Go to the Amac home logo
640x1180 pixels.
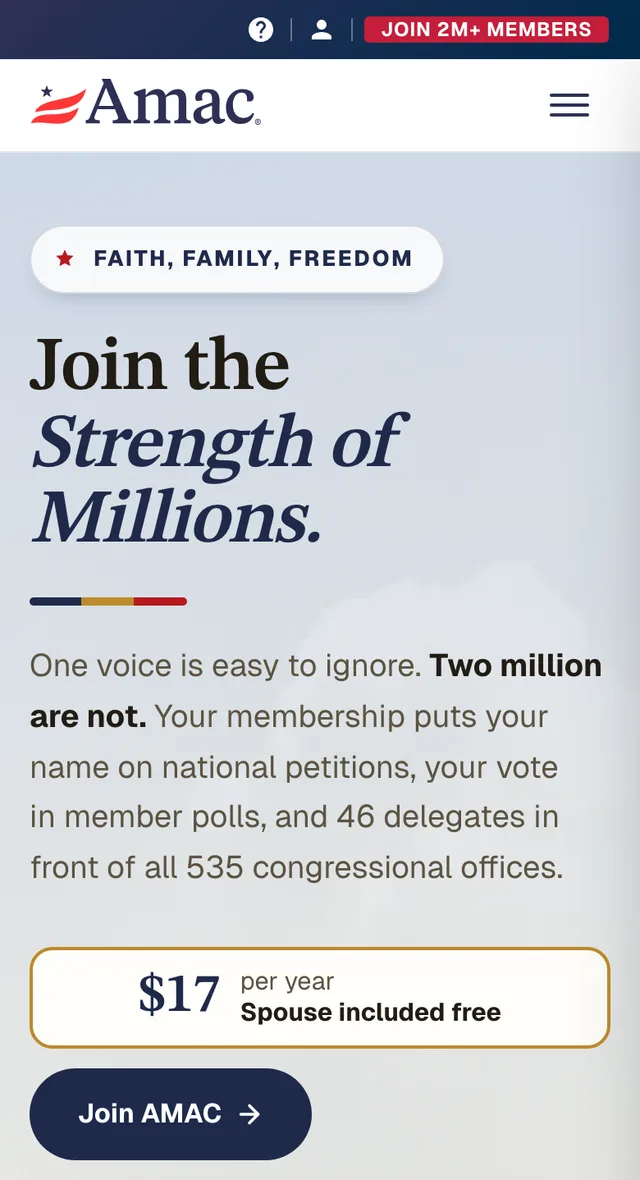click(x=146, y=102)
